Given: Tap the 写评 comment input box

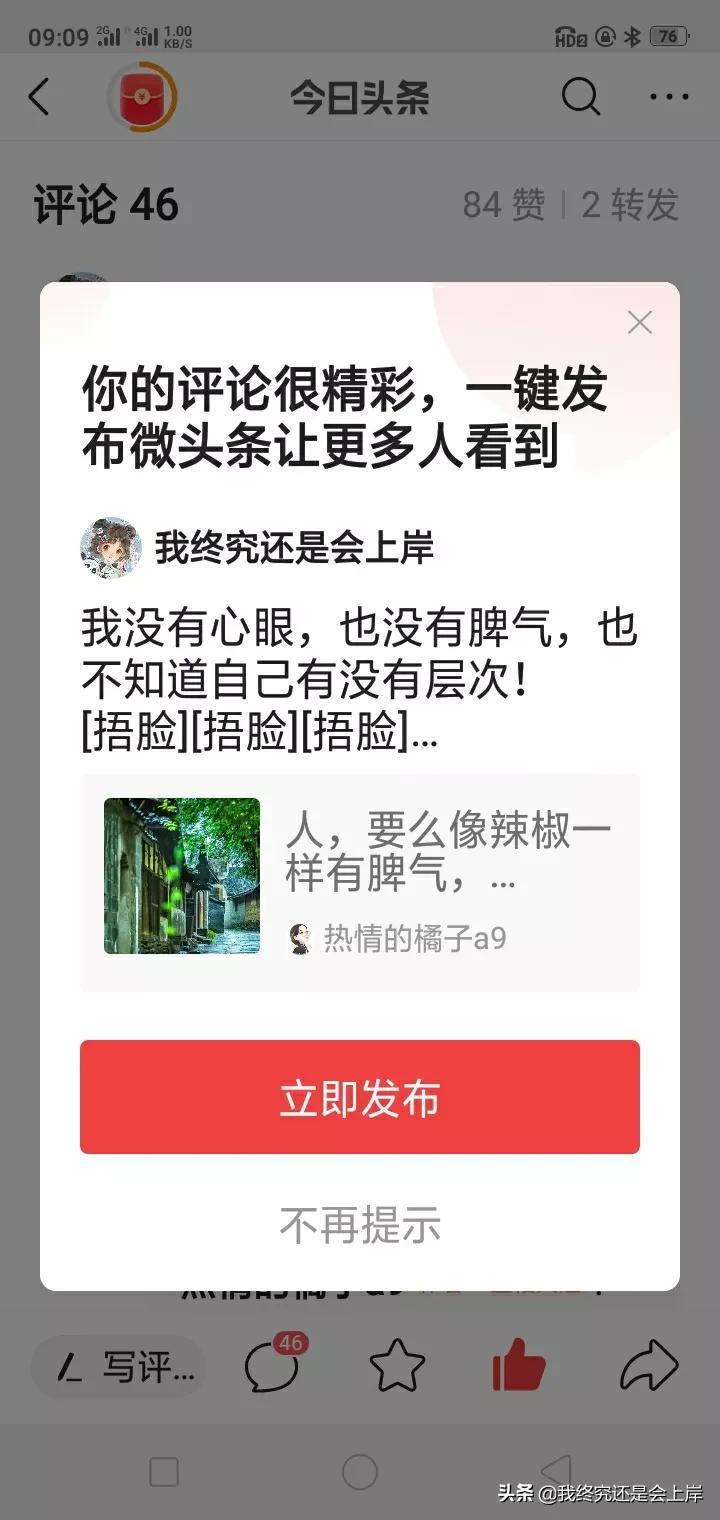Looking at the screenshot, I should coord(118,1368).
